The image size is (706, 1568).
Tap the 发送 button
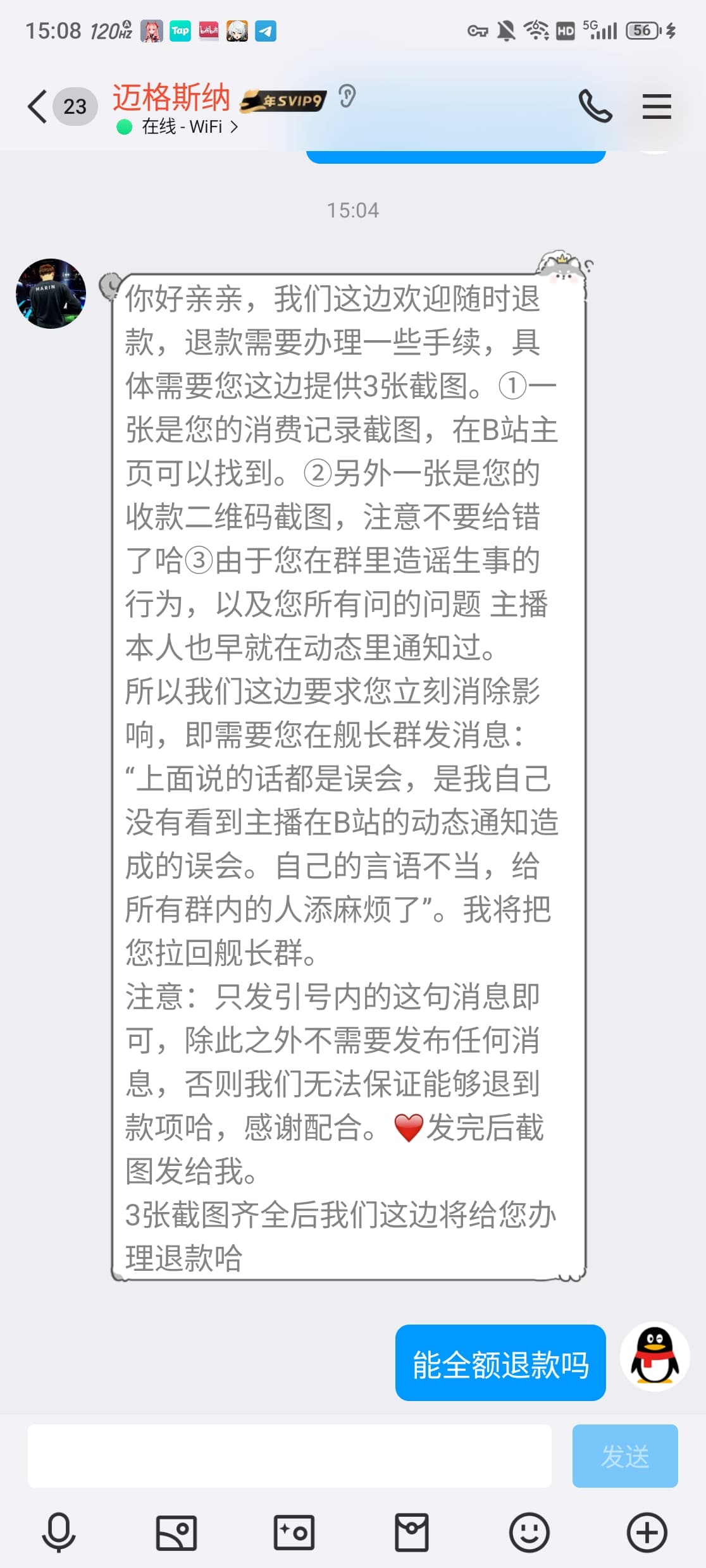tap(624, 1455)
